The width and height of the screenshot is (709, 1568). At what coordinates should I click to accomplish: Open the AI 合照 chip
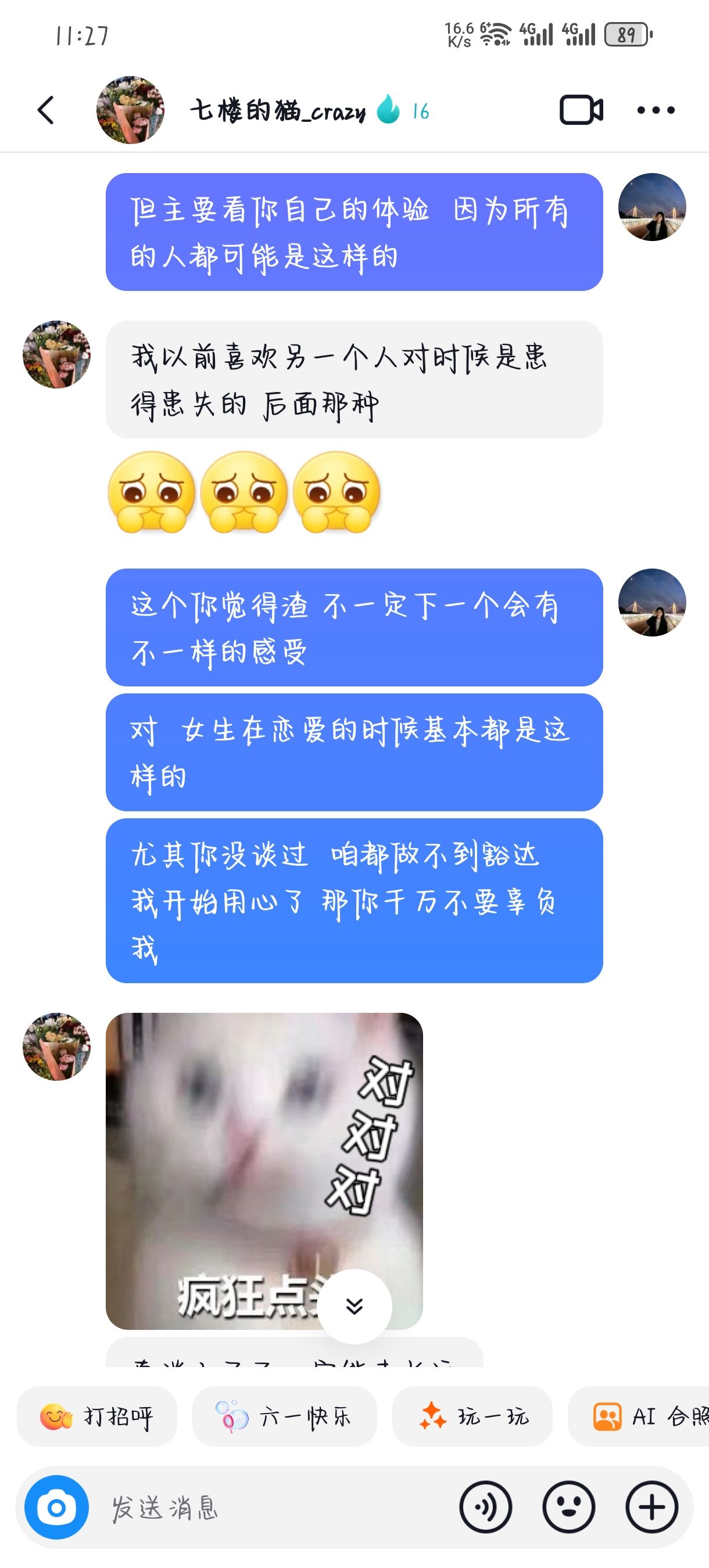pos(638,1416)
